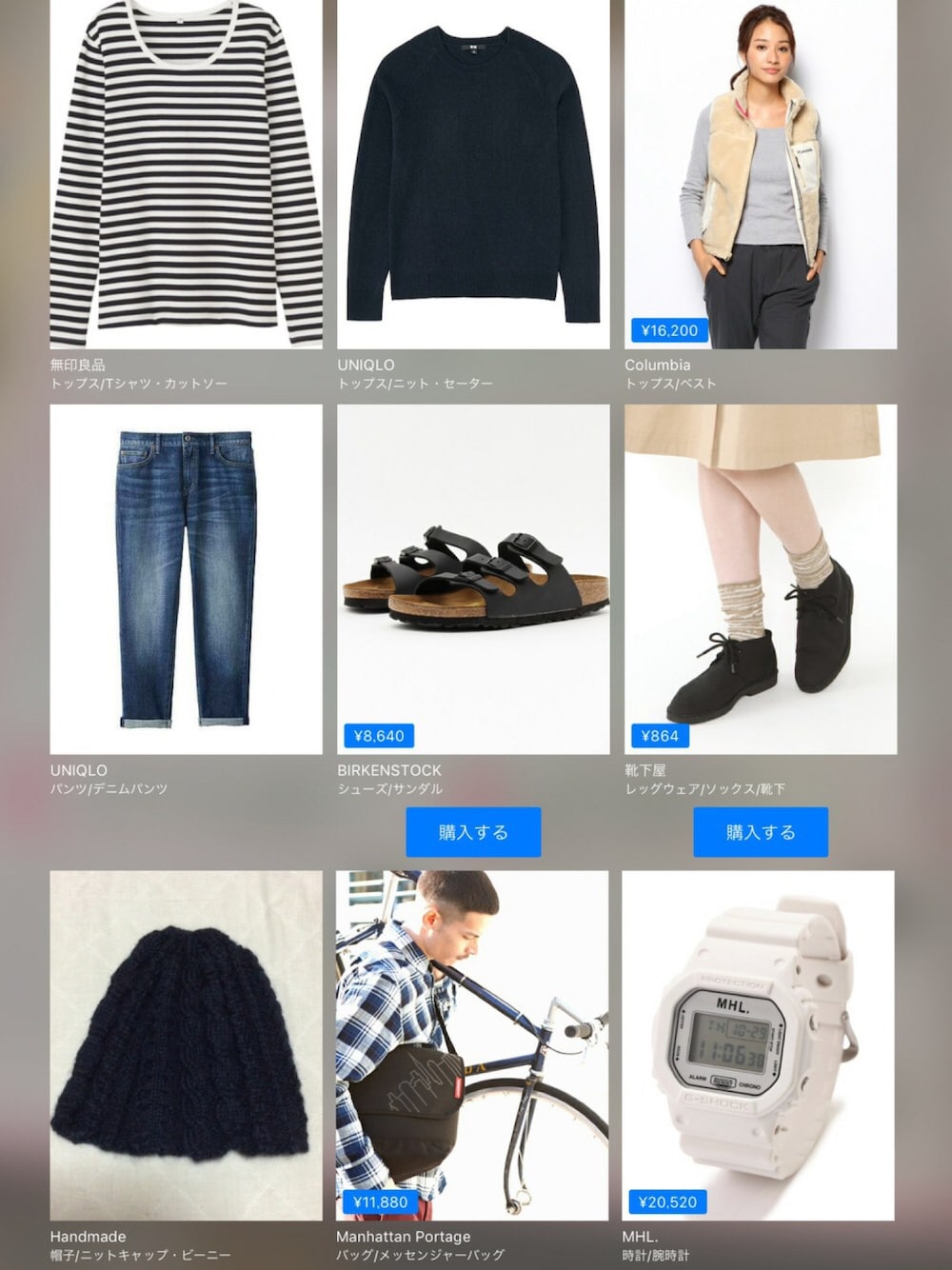The width and height of the screenshot is (952, 1270).
Task: View the BIRKENSTOCK sandals item
Action: coord(473,579)
